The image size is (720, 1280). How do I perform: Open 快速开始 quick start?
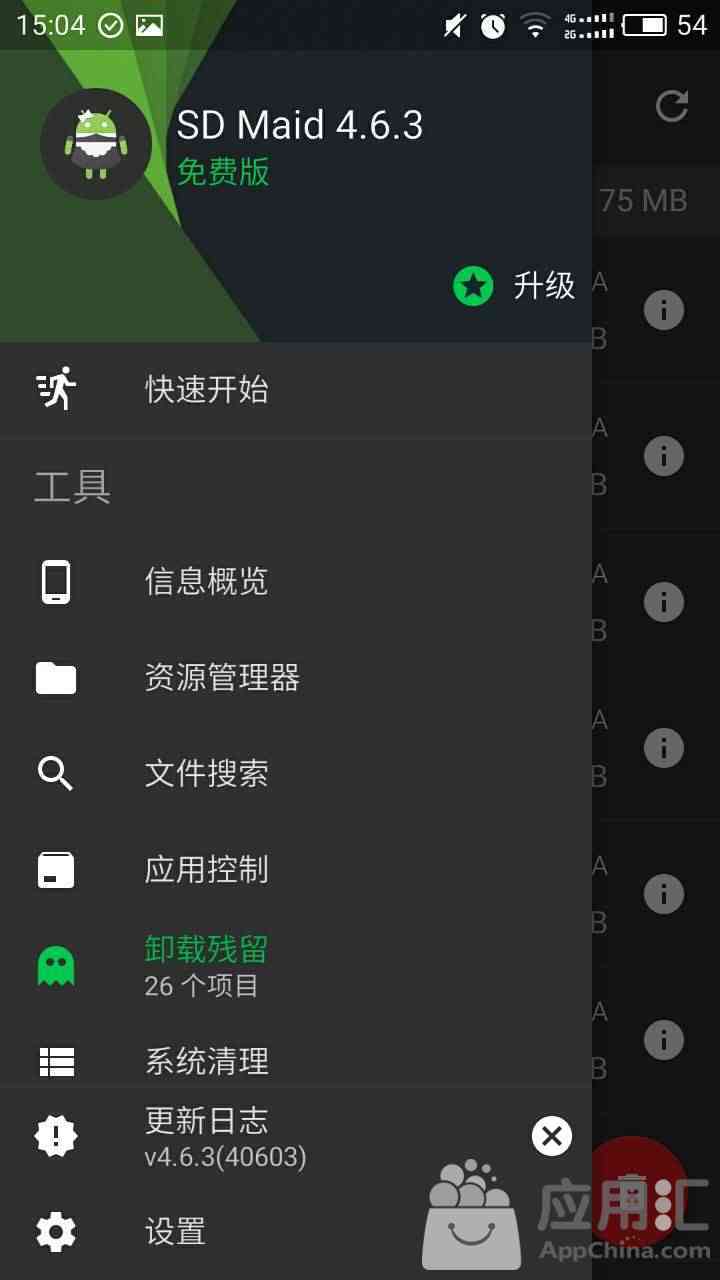[296, 389]
